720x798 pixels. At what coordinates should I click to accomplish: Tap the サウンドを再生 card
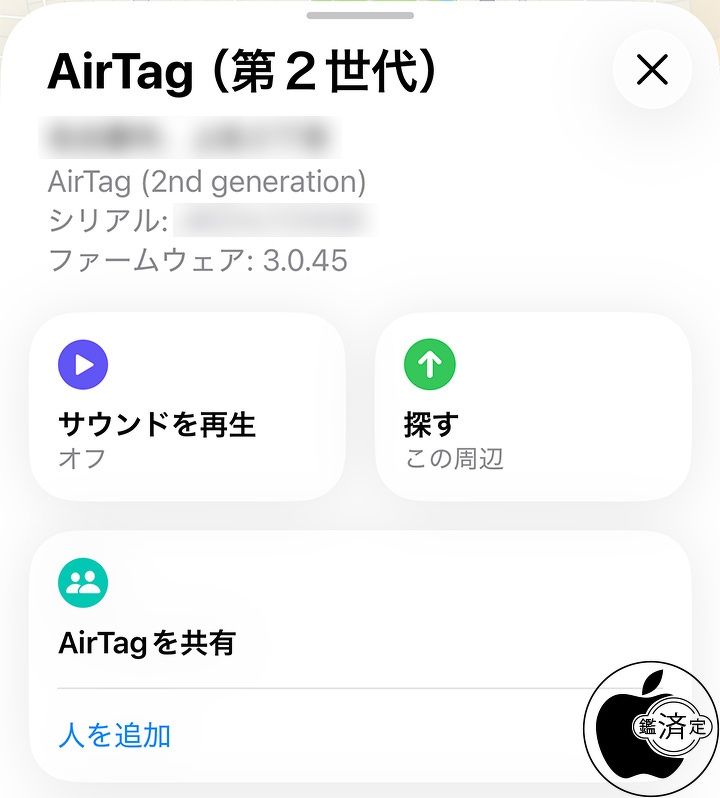coord(187,406)
